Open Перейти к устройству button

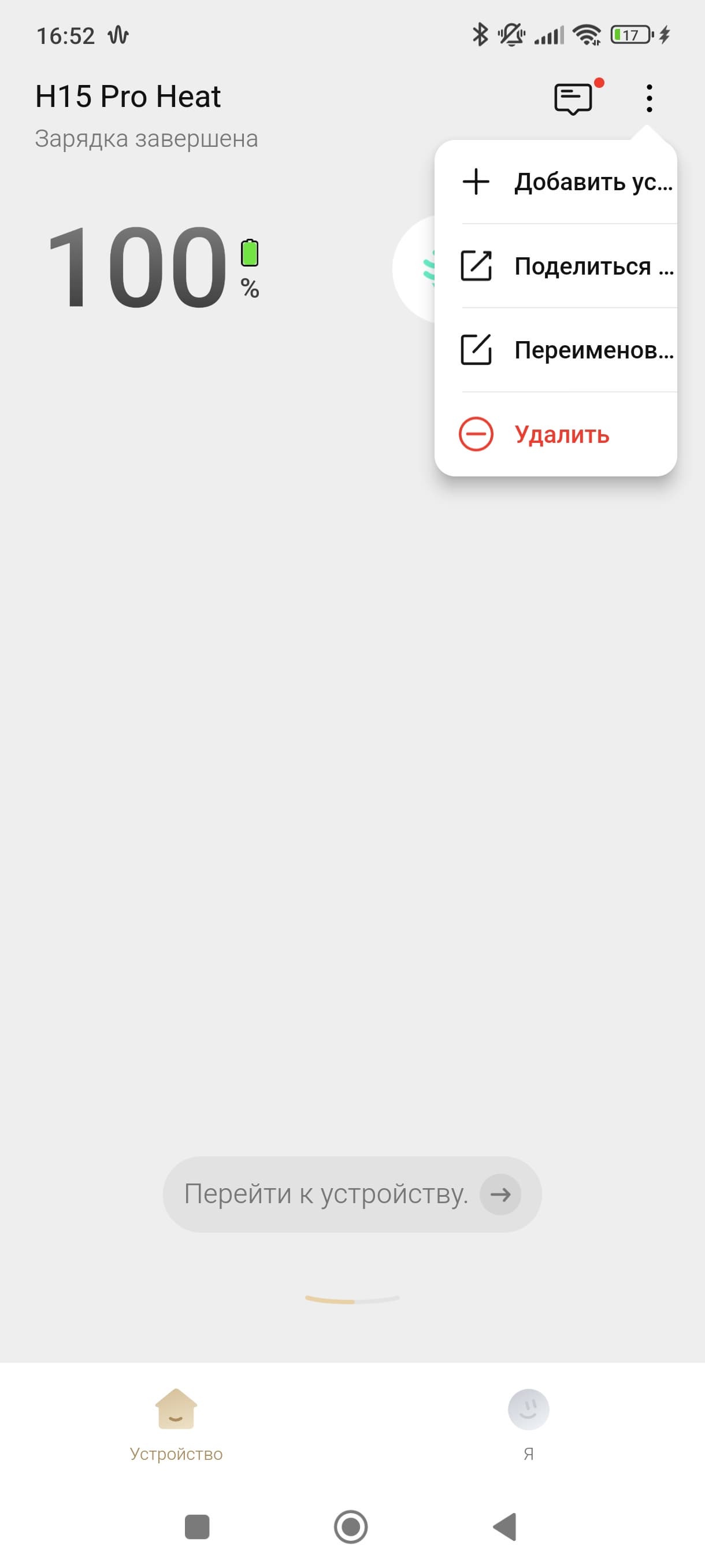click(352, 1195)
